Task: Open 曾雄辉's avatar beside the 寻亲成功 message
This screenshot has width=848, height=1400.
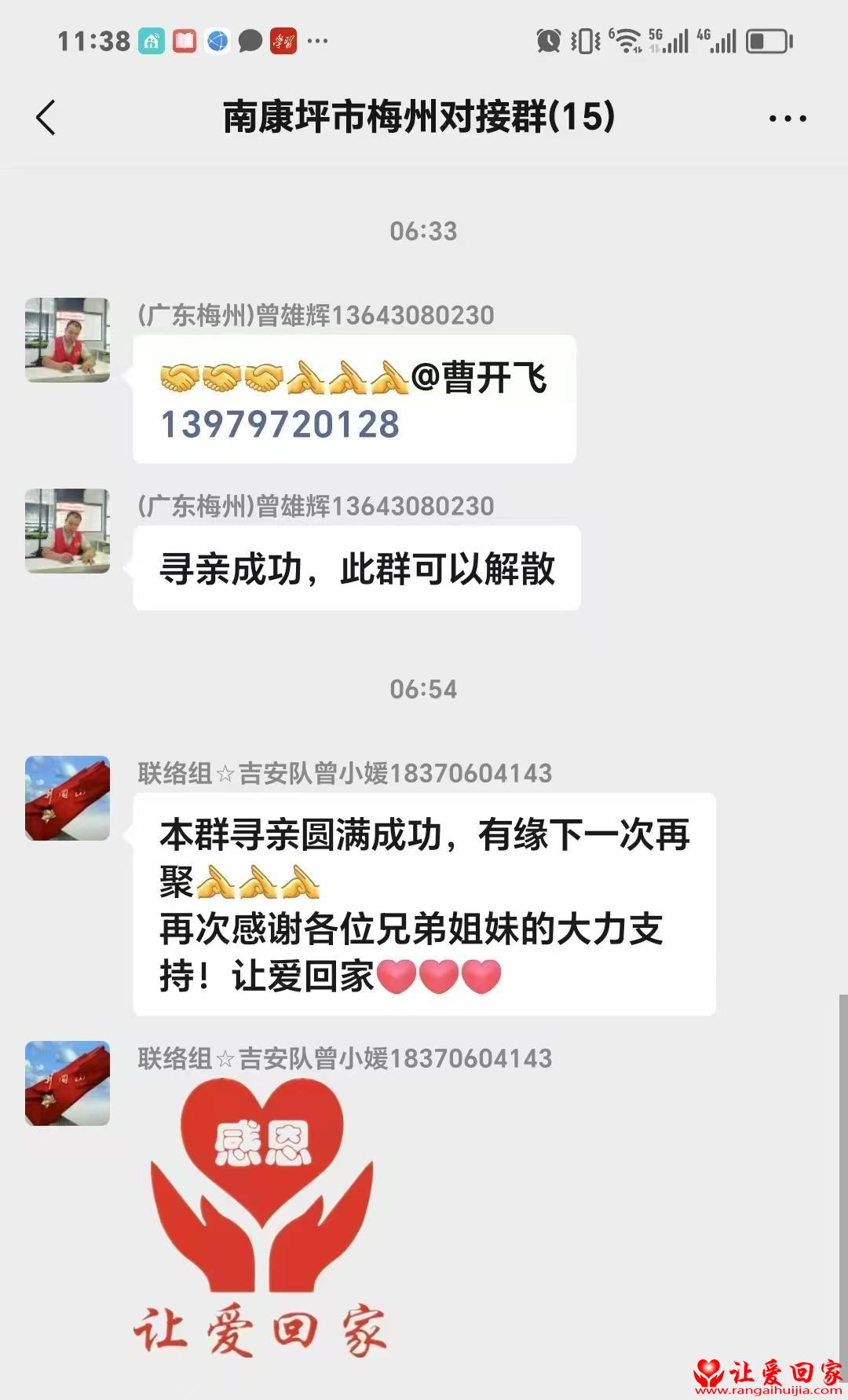Action: tap(68, 531)
